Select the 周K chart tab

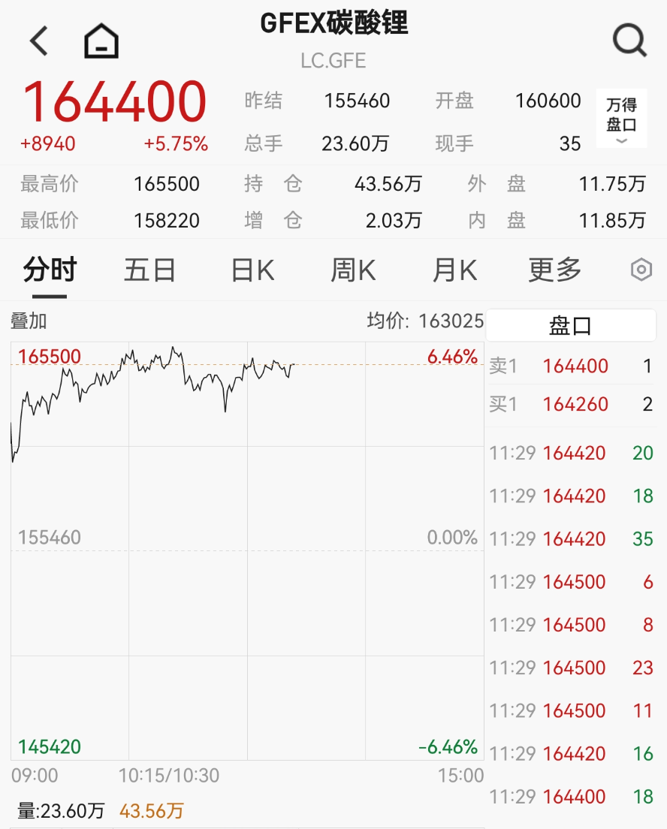pyautogui.click(x=353, y=269)
